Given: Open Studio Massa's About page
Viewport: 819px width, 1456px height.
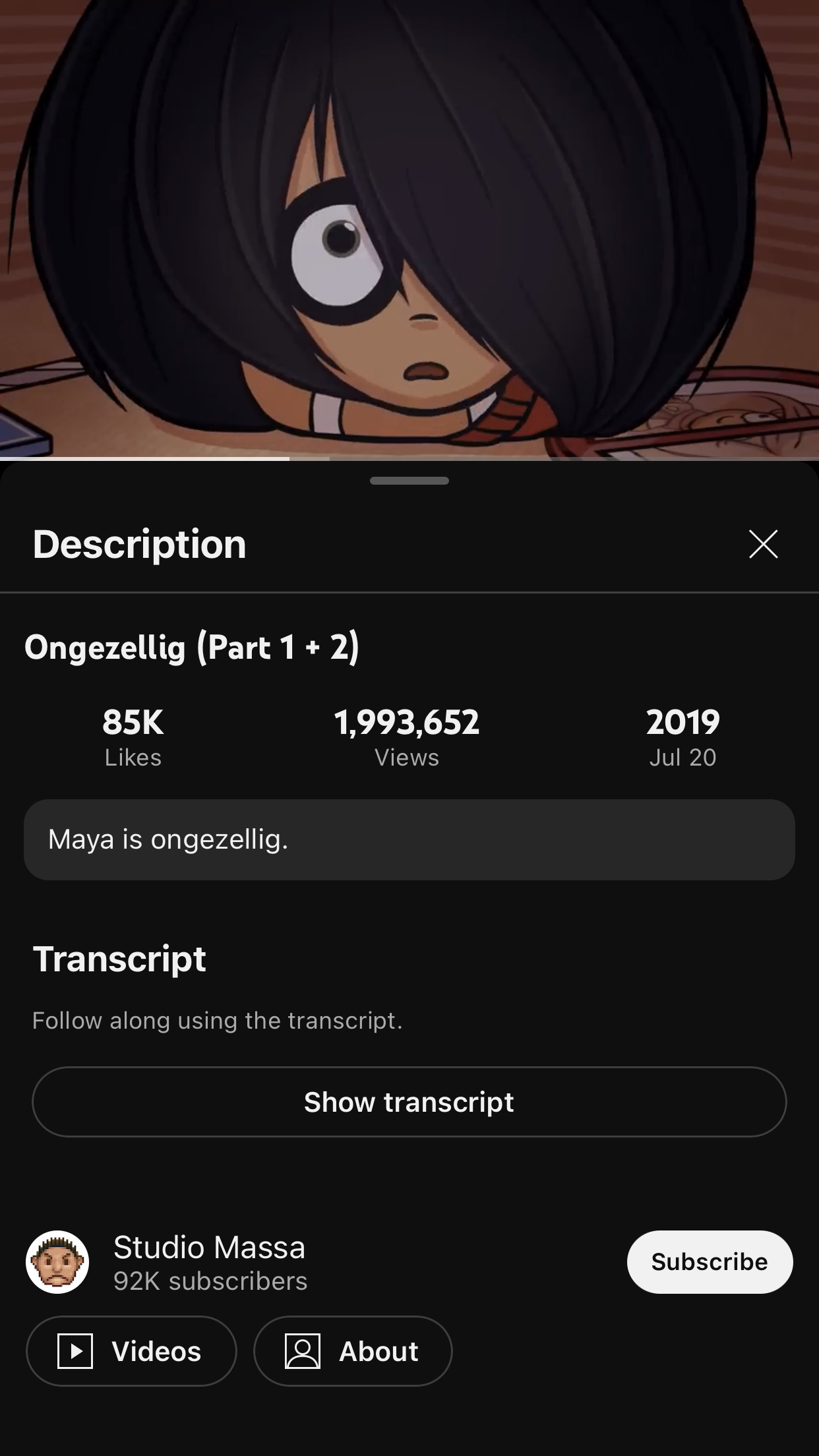Looking at the screenshot, I should click(x=353, y=1351).
